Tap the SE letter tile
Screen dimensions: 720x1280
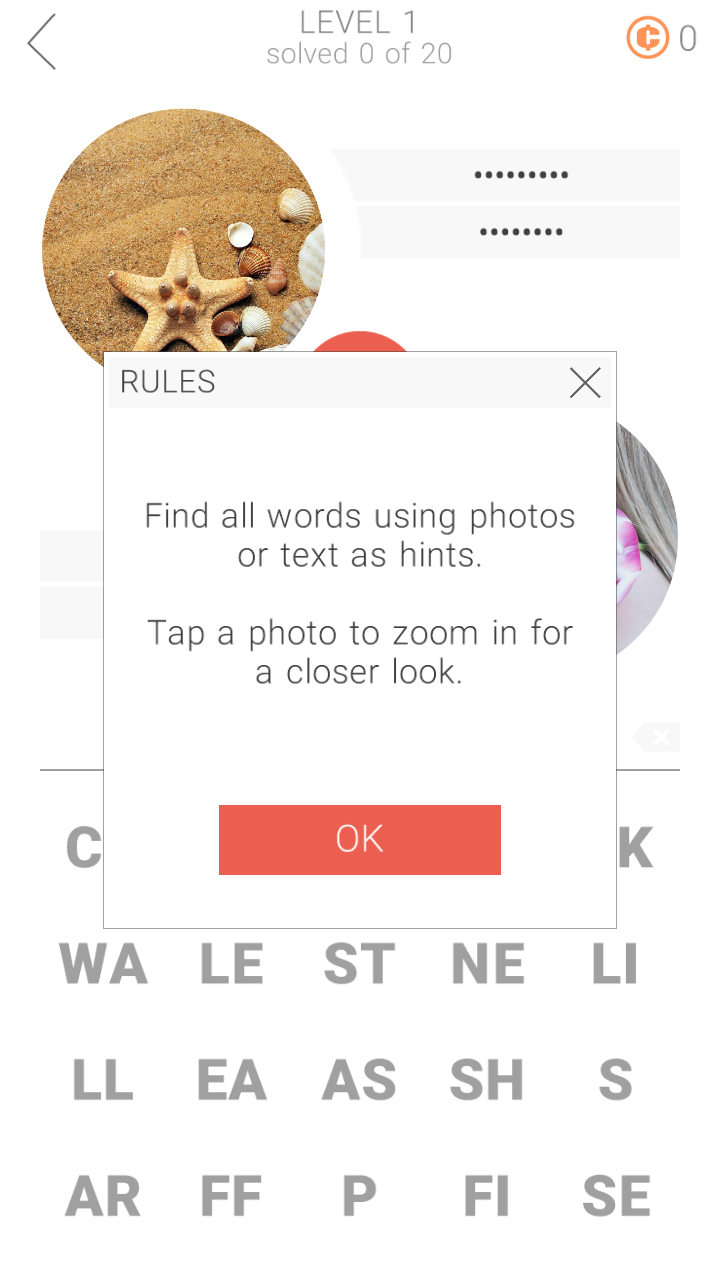615,1196
